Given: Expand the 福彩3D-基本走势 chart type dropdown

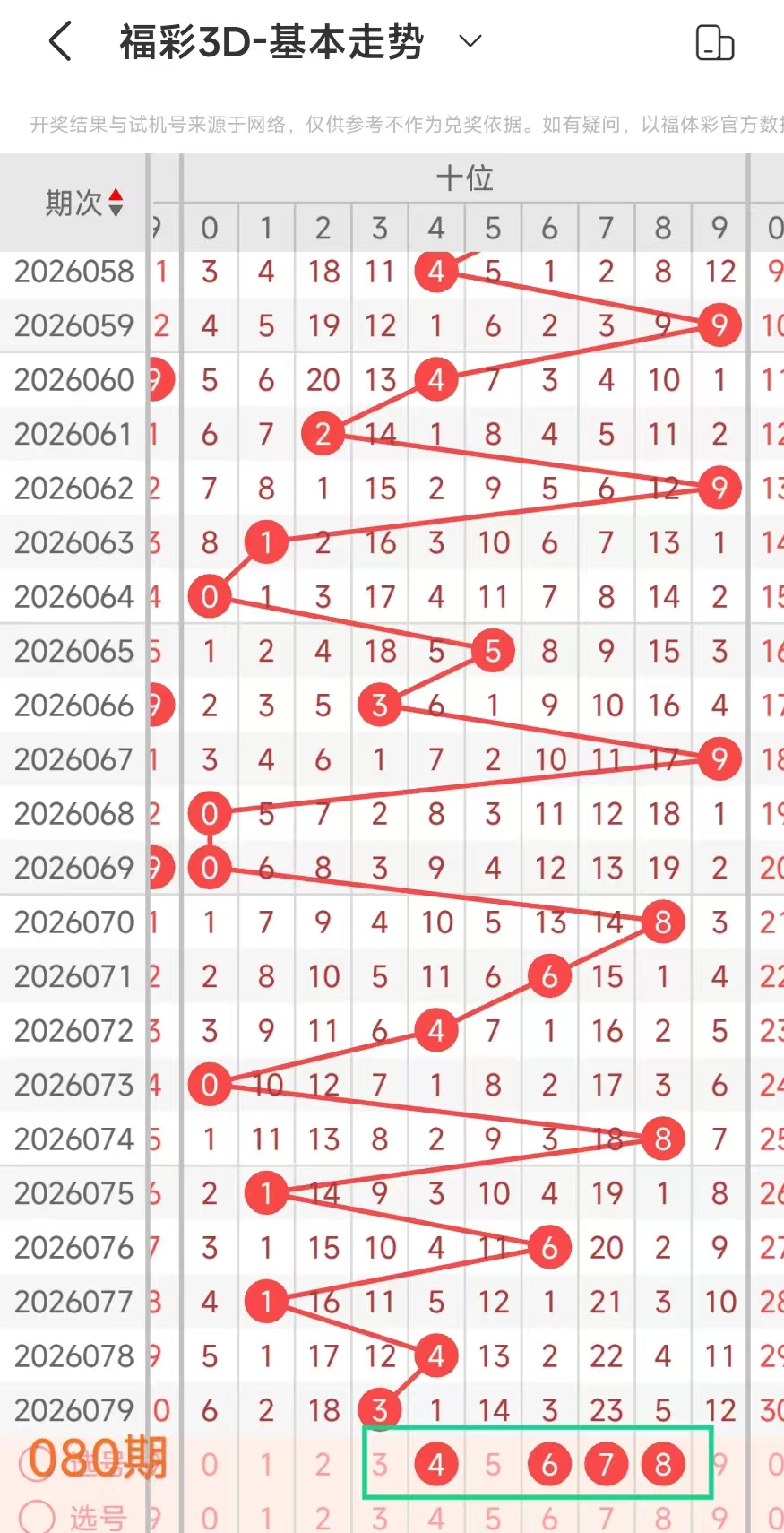Looking at the screenshot, I should click(x=470, y=41).
